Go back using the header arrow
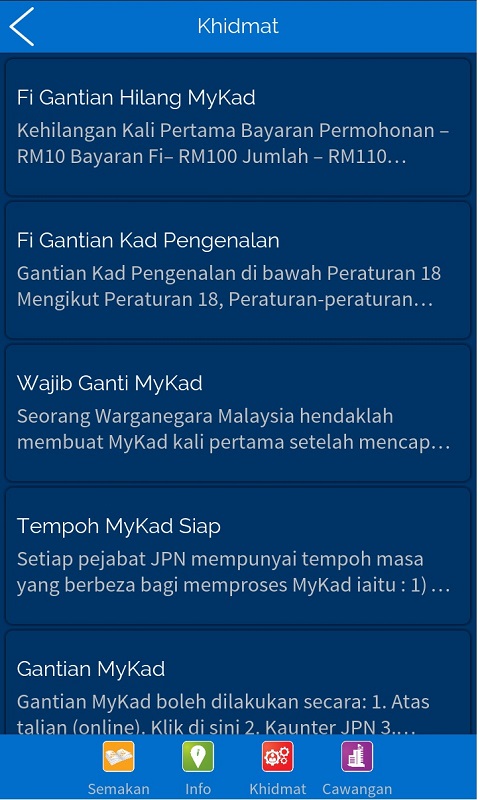The width and height of the screenshot is (480, 800). pos(22,27)
